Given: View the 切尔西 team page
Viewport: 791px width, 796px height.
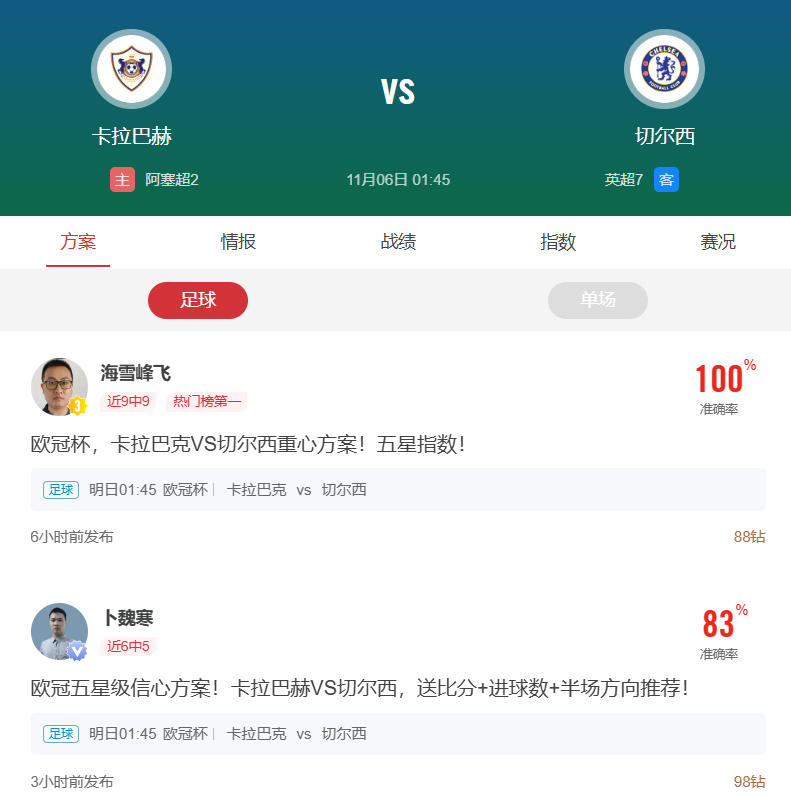Looking at the screenshot, I should click(x=665, y=69).
